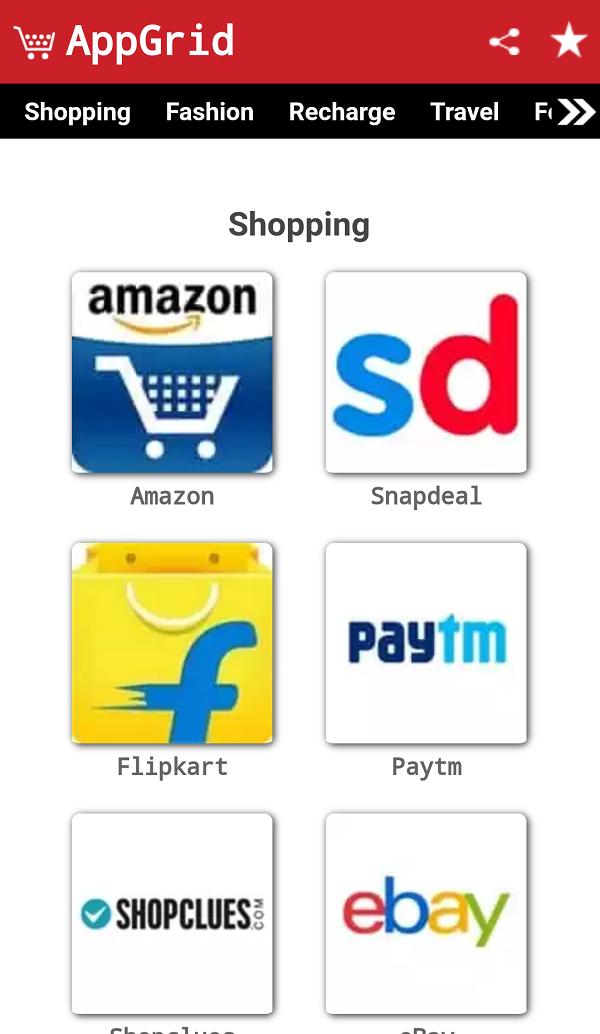Viewport: 600px width, 1034px height.
Task: Show more categories with double arrow
Action: point(575,112)
